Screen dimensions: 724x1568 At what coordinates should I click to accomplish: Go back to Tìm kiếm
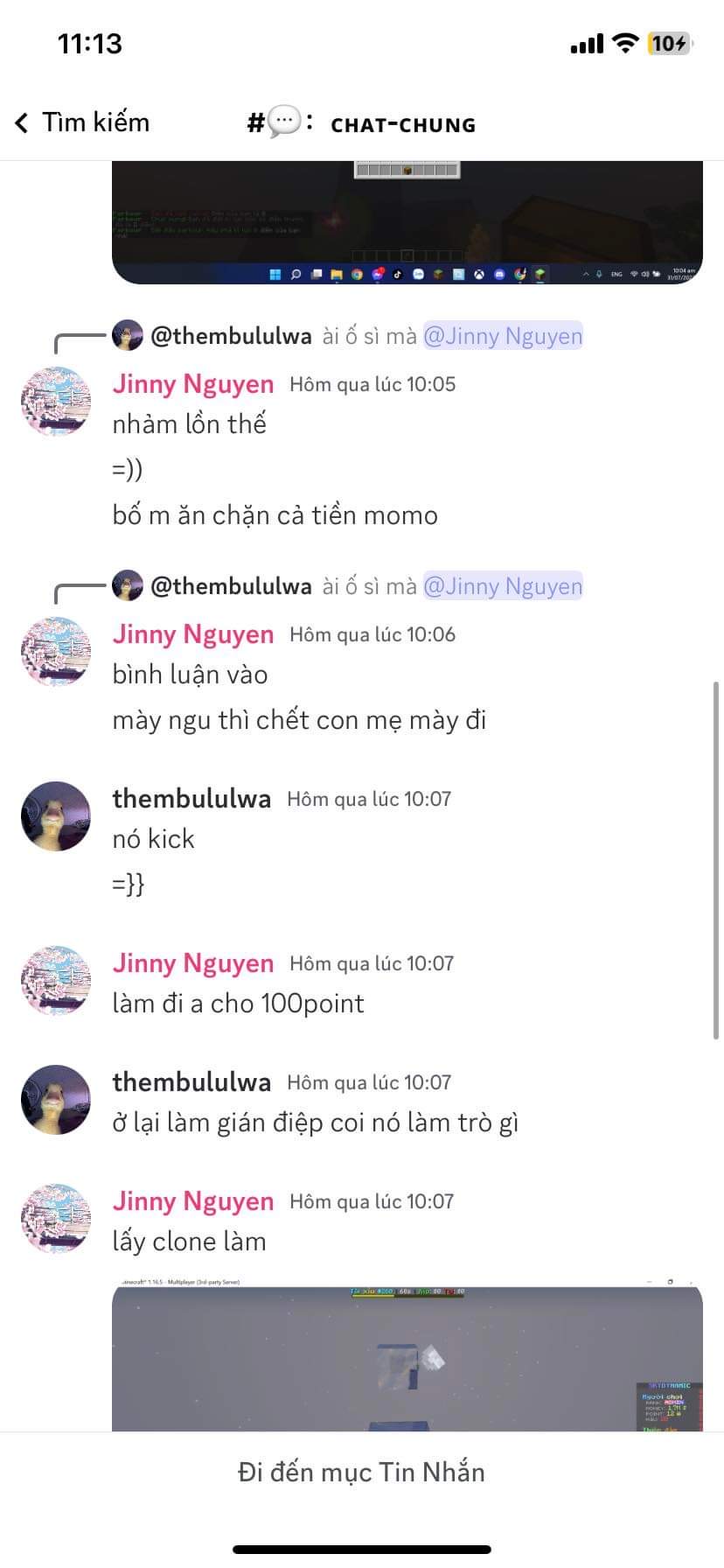[x=82, y=122]
